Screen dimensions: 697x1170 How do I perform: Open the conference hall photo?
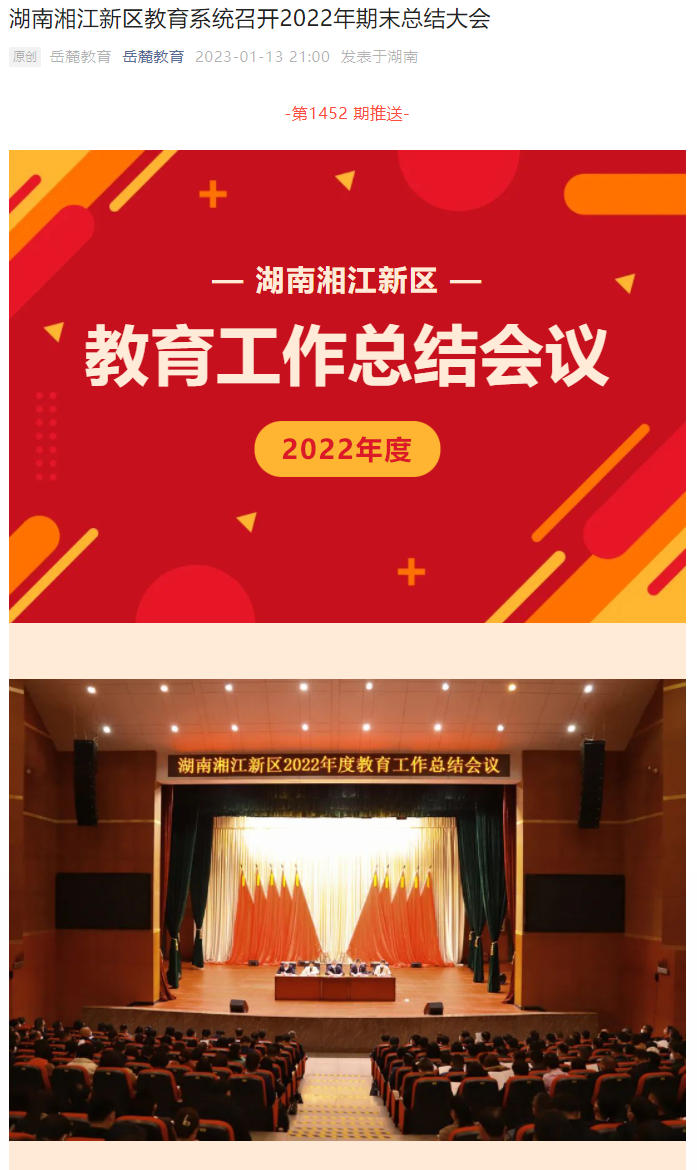347,909
